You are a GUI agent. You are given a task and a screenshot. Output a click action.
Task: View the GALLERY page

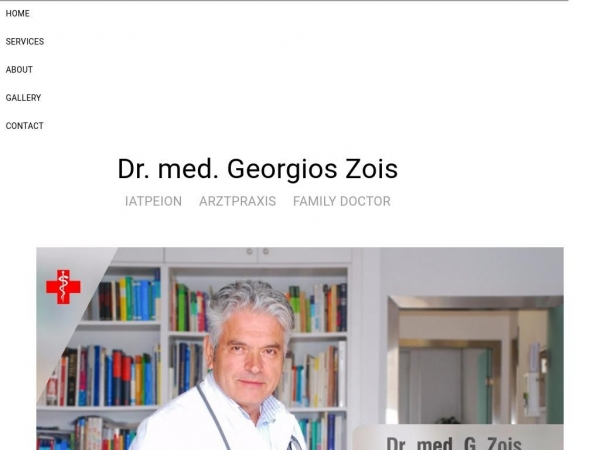coord(24,98)
